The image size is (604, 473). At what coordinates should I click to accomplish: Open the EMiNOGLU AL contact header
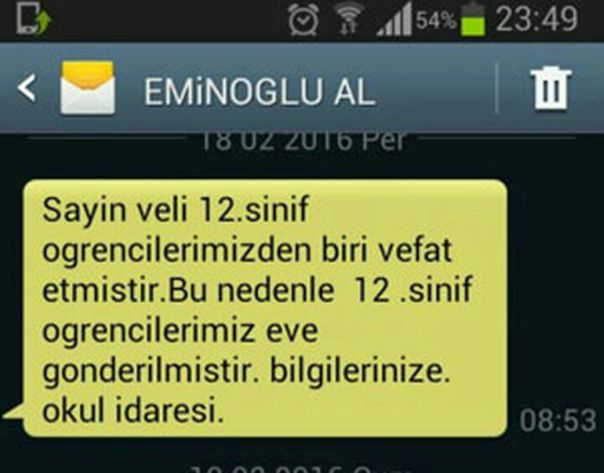pos(260,91)
